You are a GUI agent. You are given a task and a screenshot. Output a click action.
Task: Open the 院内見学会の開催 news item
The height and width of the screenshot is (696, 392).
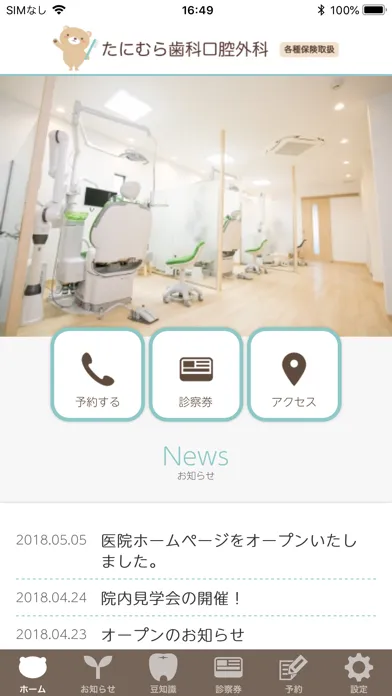click(x=196, y=598)
